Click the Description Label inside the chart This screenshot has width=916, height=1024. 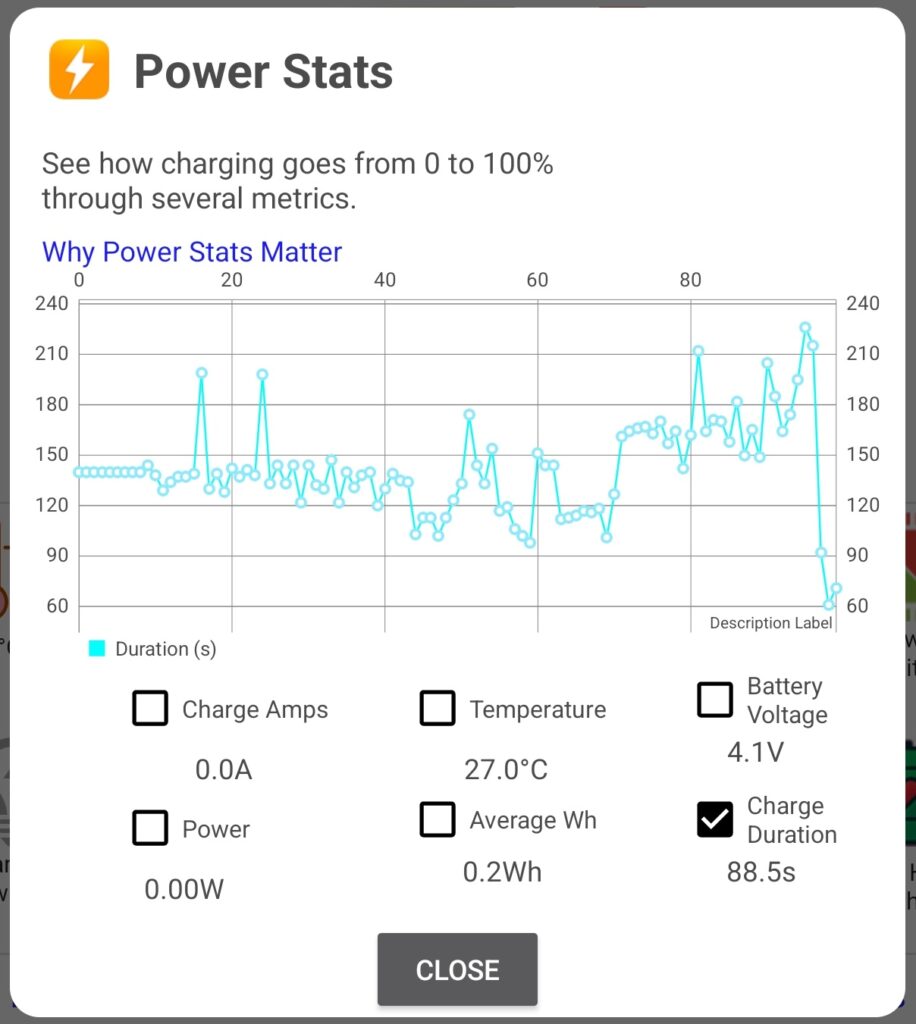771,622
